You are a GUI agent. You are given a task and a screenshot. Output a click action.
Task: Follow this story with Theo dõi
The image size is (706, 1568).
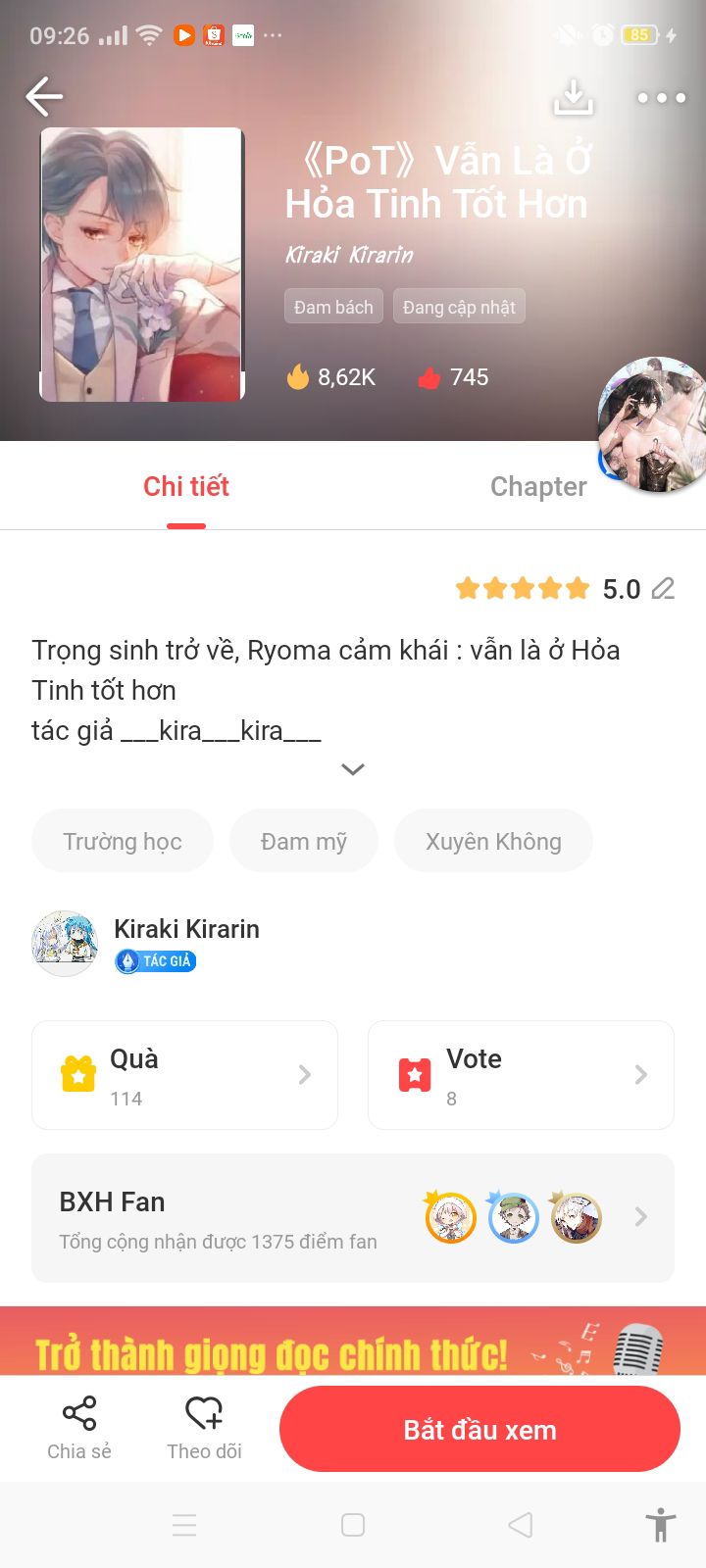click(x=204, y=1428)
